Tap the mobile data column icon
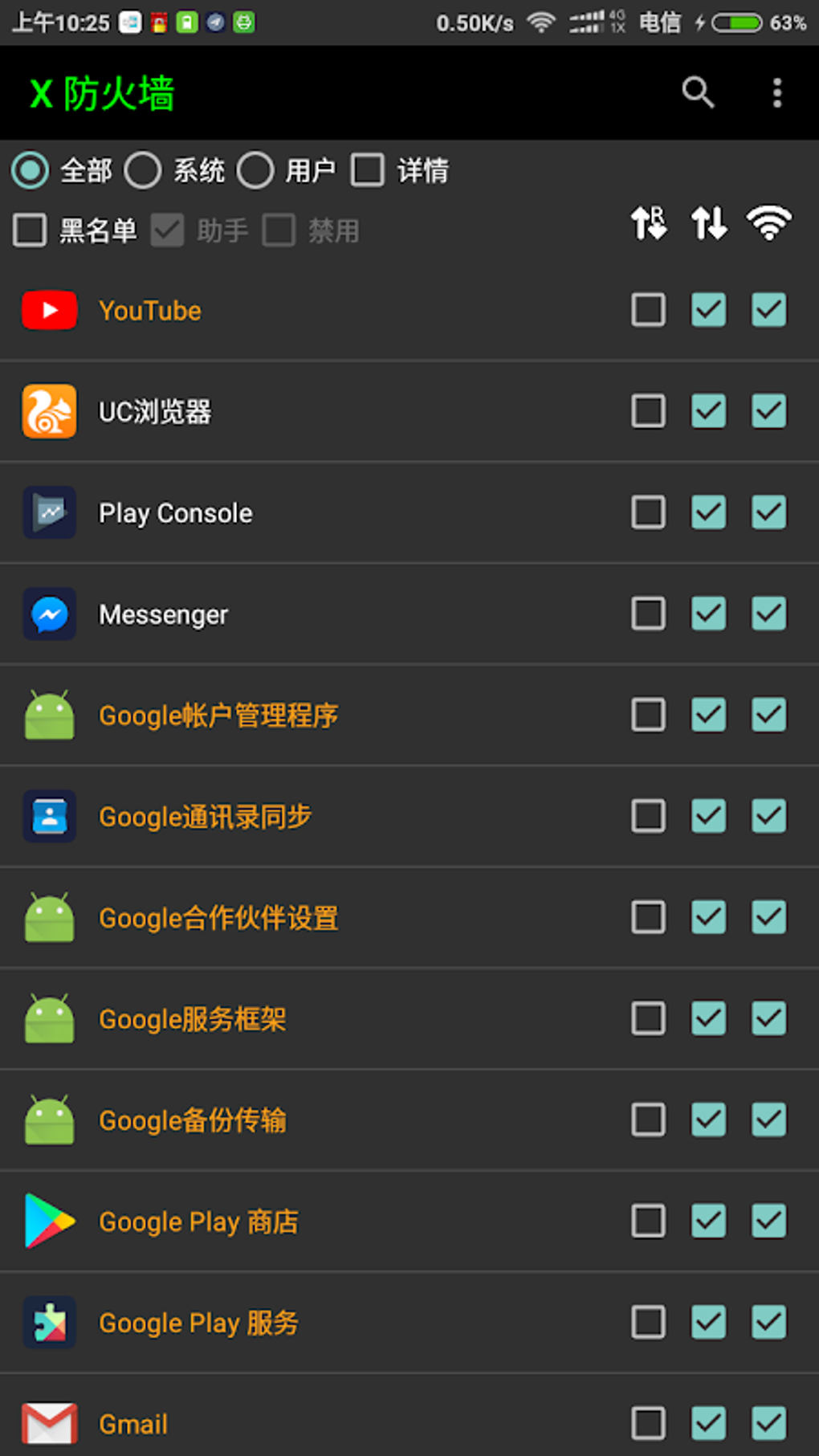819x1456 pixels. pos(709,223)
